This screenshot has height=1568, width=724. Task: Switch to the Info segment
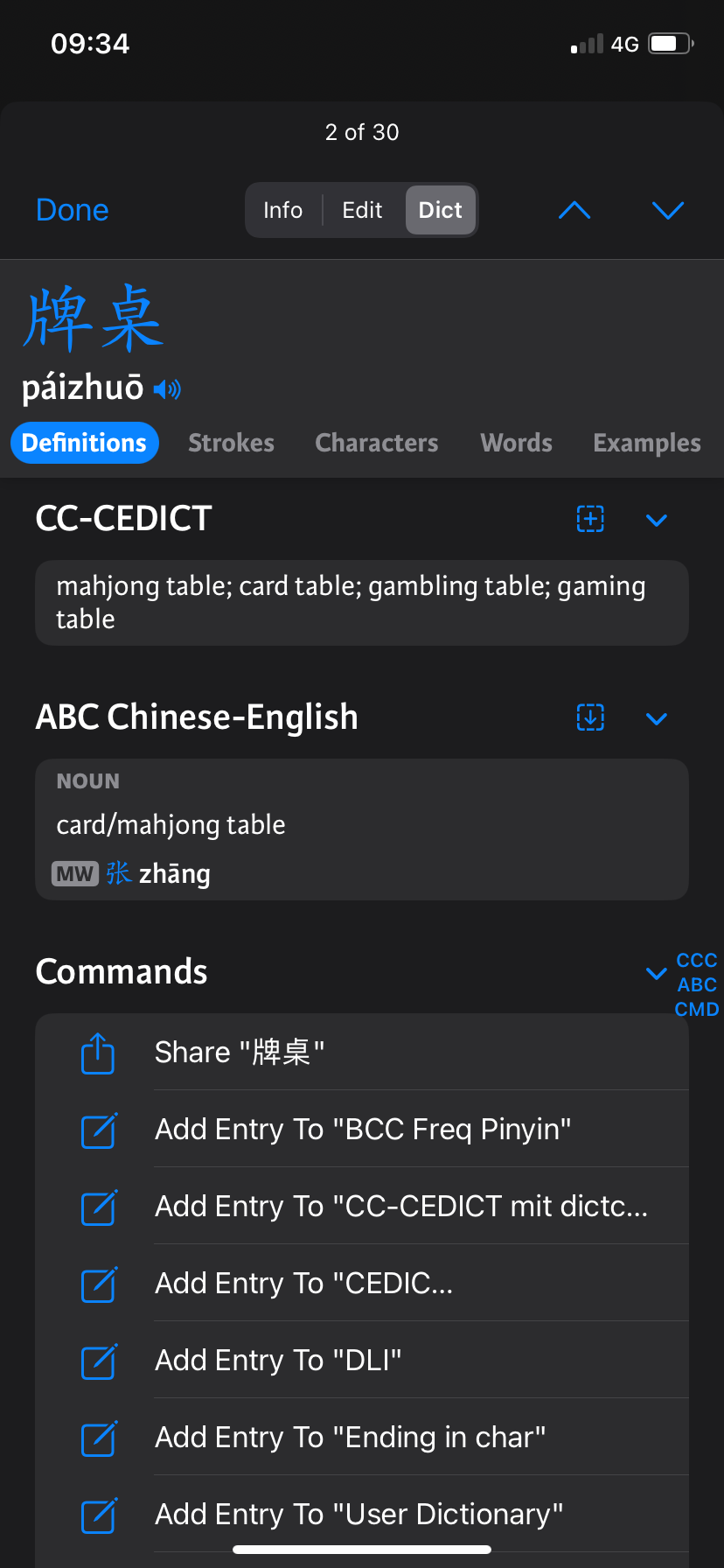click(282, 210)
